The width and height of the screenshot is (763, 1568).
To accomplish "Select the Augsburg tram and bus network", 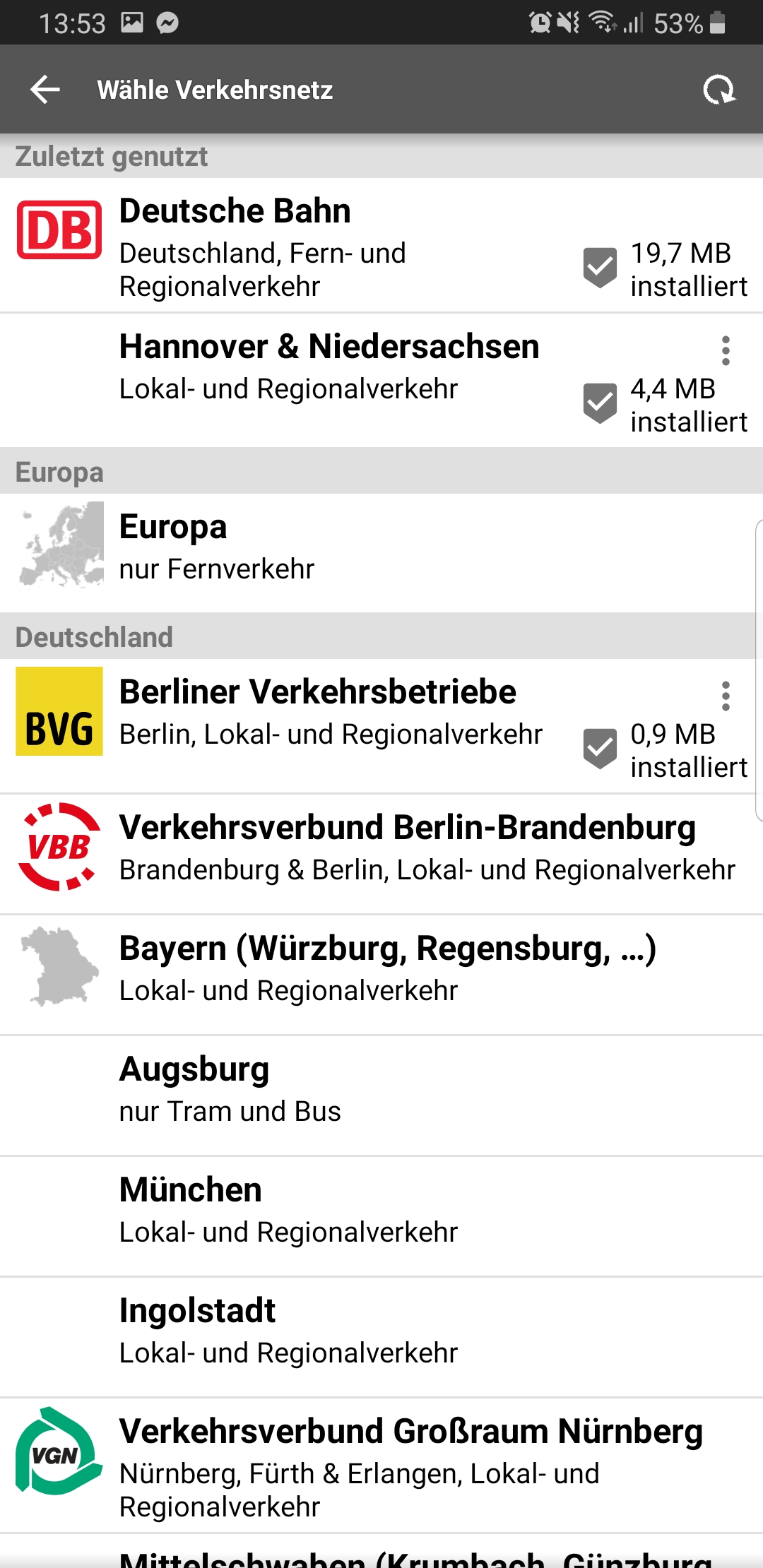I will point(283,1088).
